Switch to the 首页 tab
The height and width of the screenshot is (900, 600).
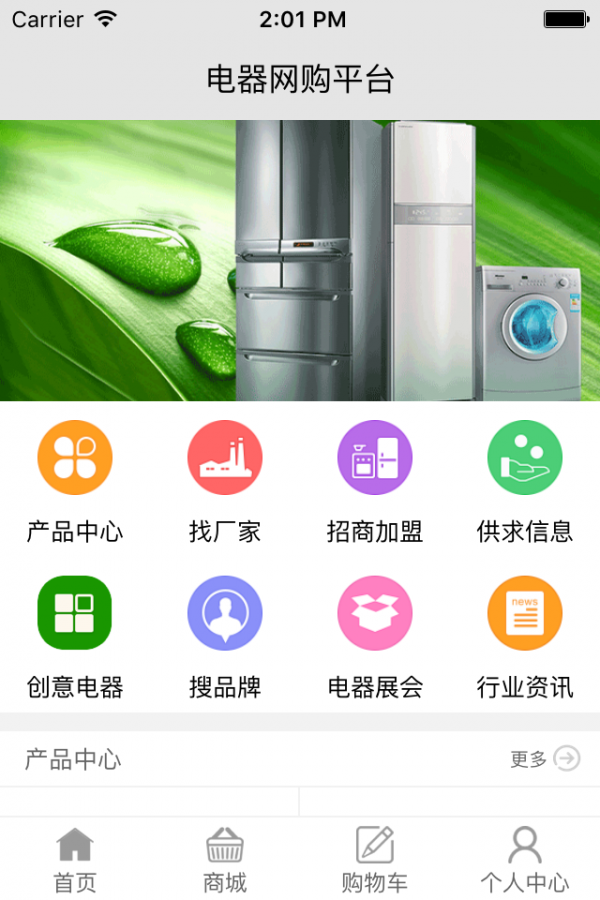click(x=75, y=859)
